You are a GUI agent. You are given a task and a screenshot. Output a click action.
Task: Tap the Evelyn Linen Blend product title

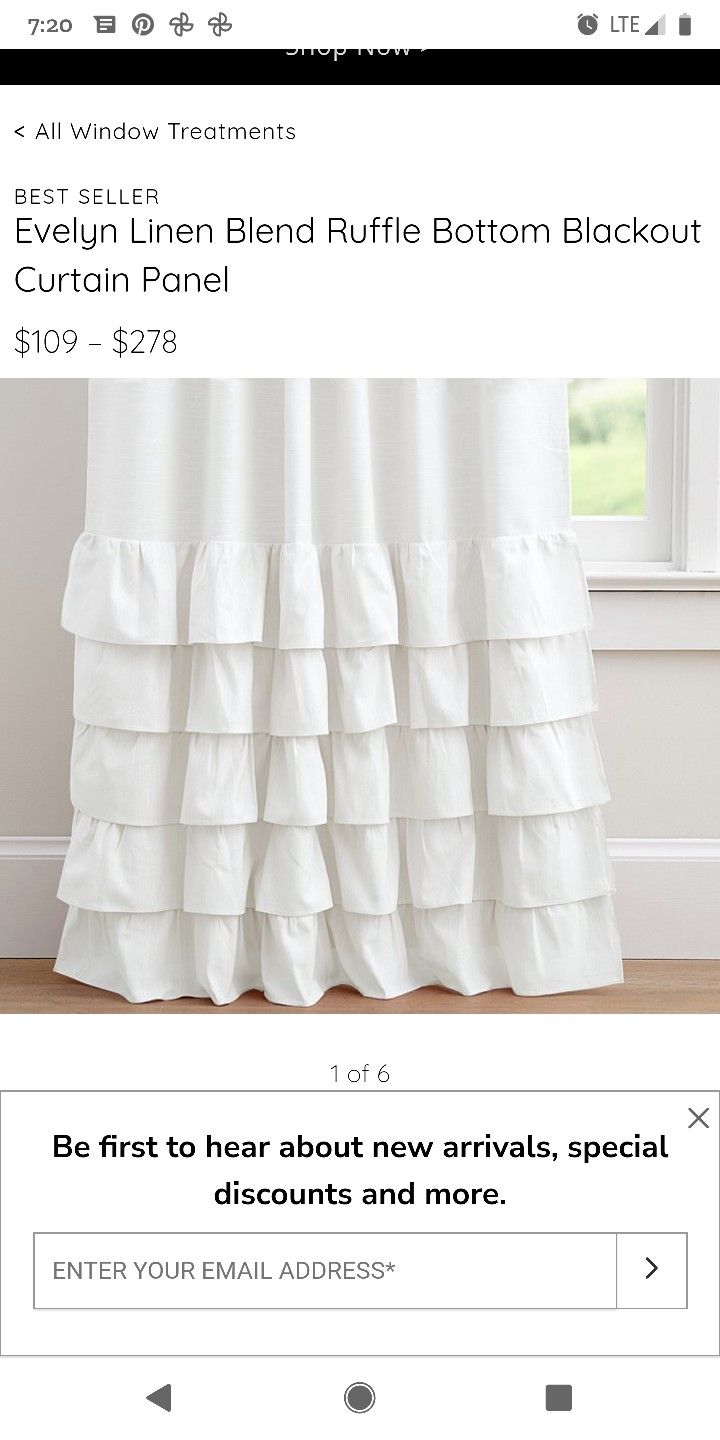[x=357, y=255]
